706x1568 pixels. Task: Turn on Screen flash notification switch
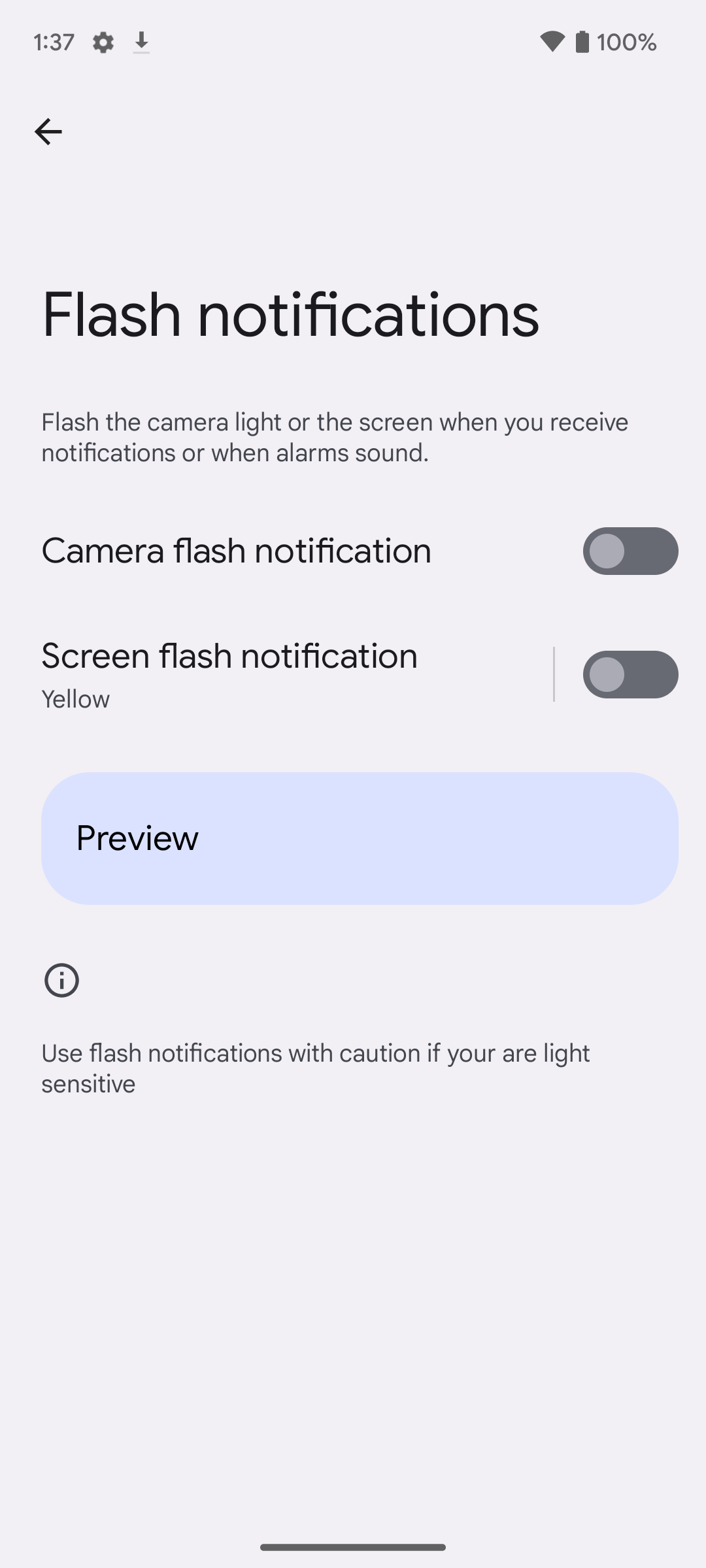630,674
